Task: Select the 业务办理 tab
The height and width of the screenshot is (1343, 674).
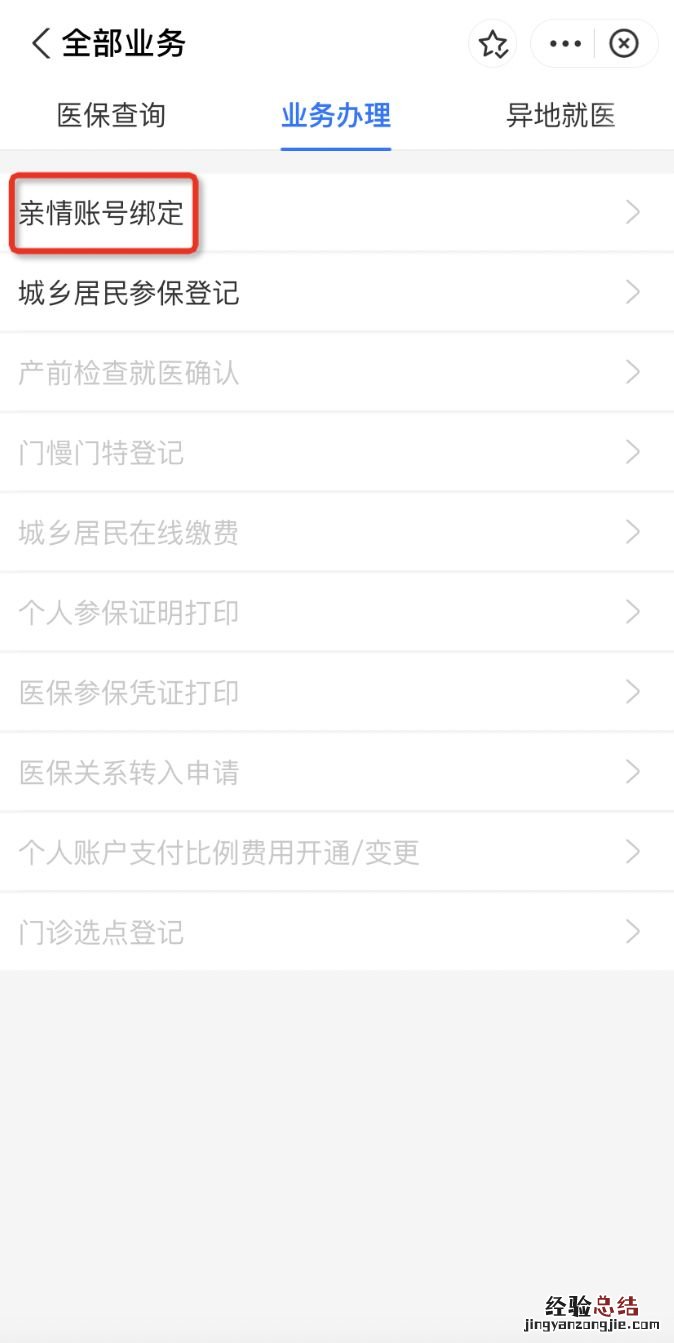Action: [x=336, y=116]
